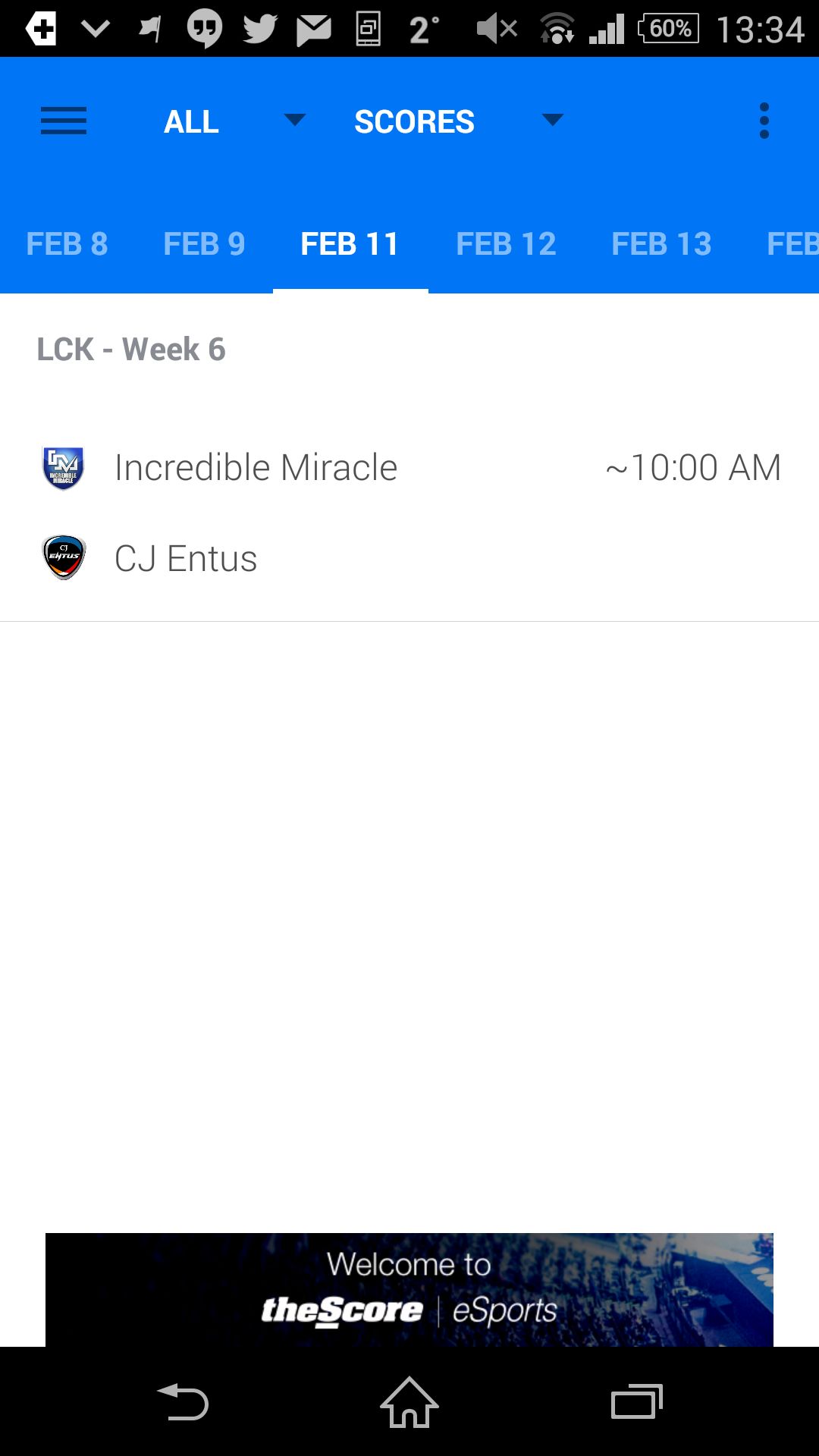Open Incredible Miracle vs CJ Entus match
This screenshot has width=819, height=1456.
point(409,513)
